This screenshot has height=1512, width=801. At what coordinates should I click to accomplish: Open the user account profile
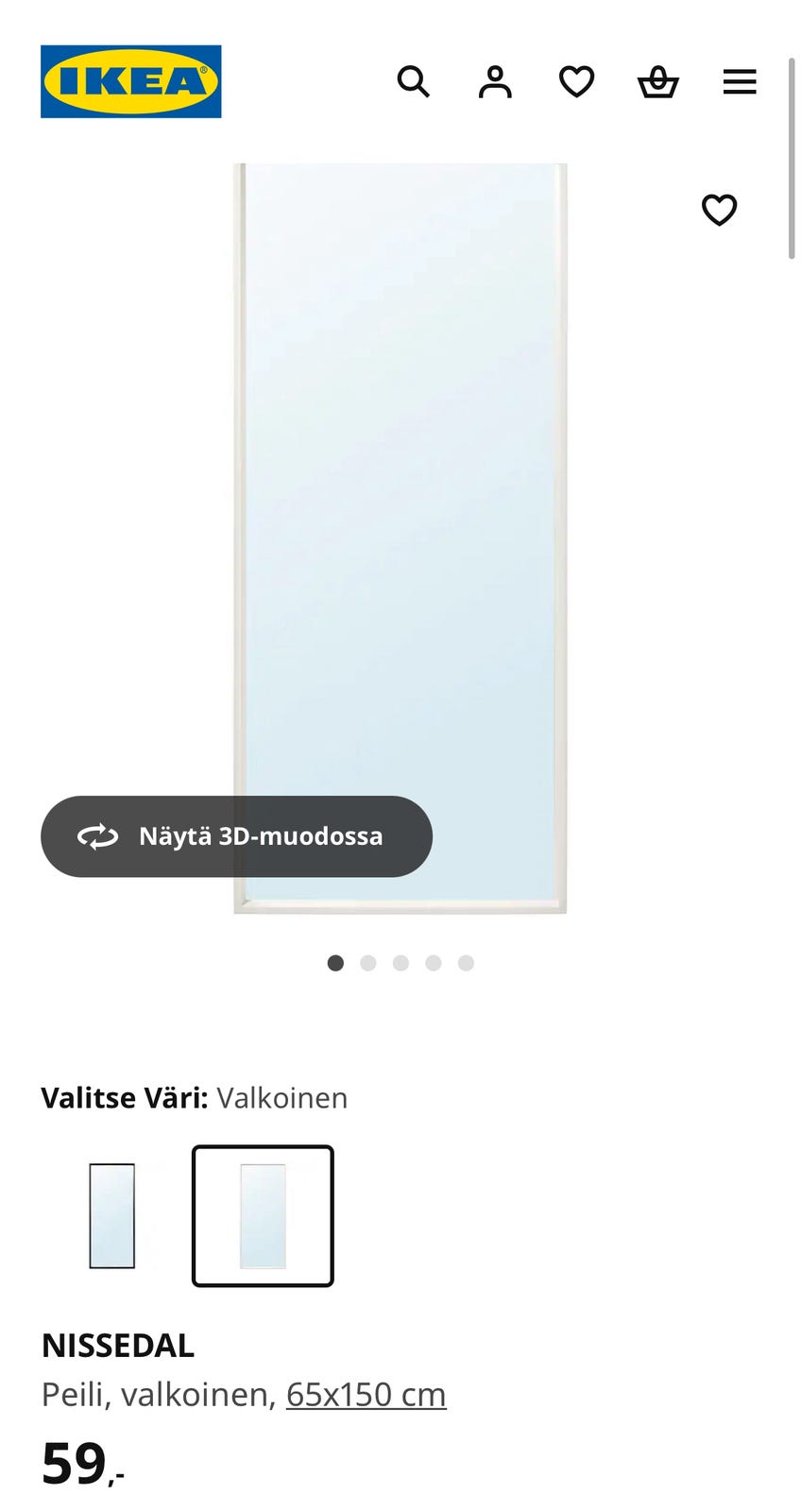tap(495, 82)
